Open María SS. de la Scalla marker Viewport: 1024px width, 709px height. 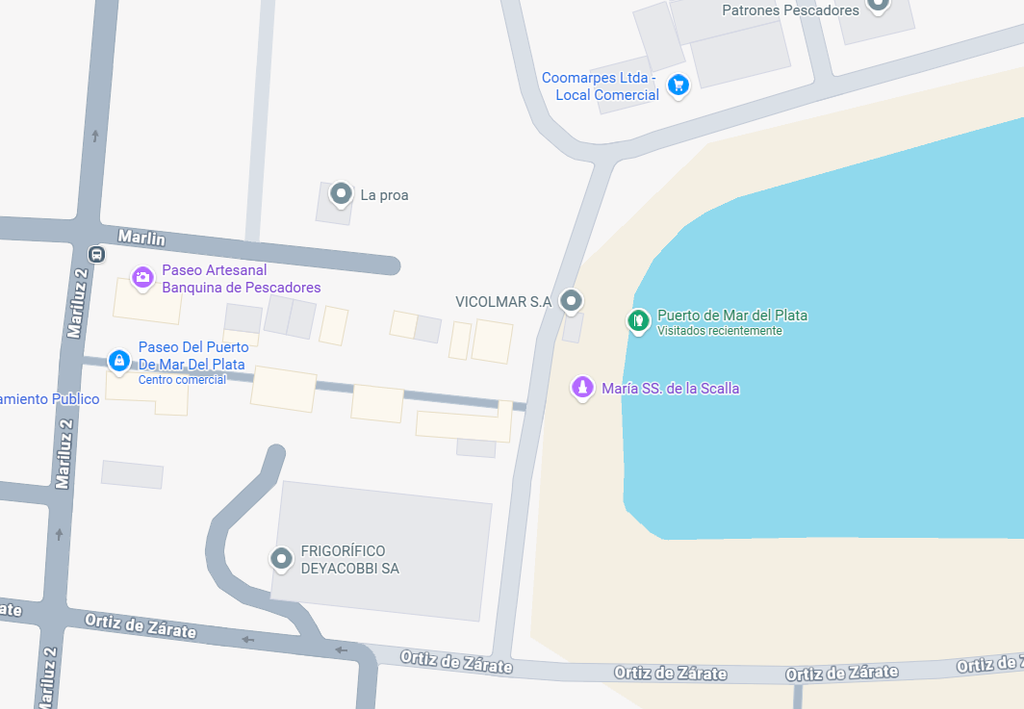pyautogui.click(x=583, y=388)
